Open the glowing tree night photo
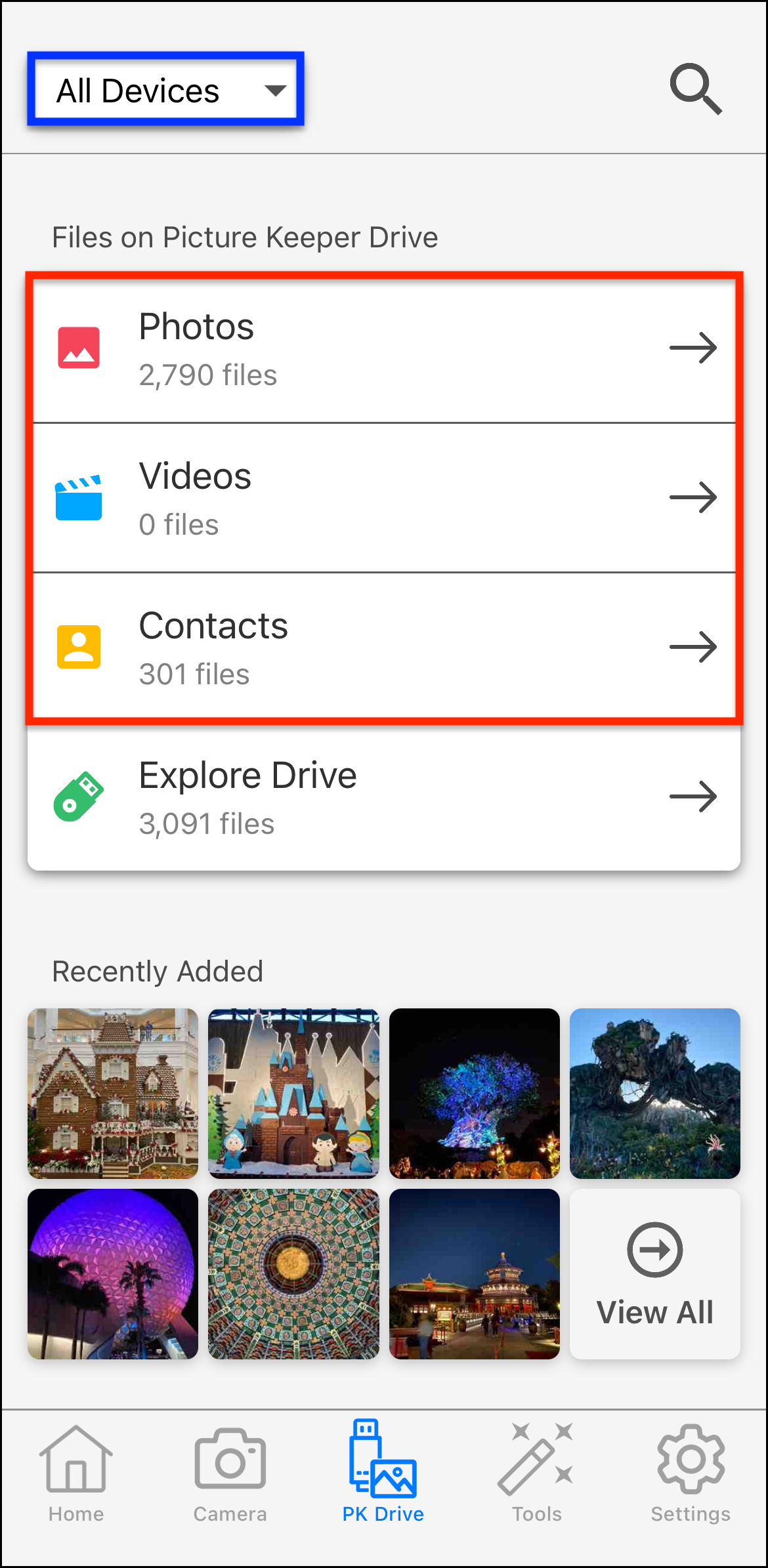This screenshot has height=1568, width=768. pyautogui.click(x=474, y=1093)
